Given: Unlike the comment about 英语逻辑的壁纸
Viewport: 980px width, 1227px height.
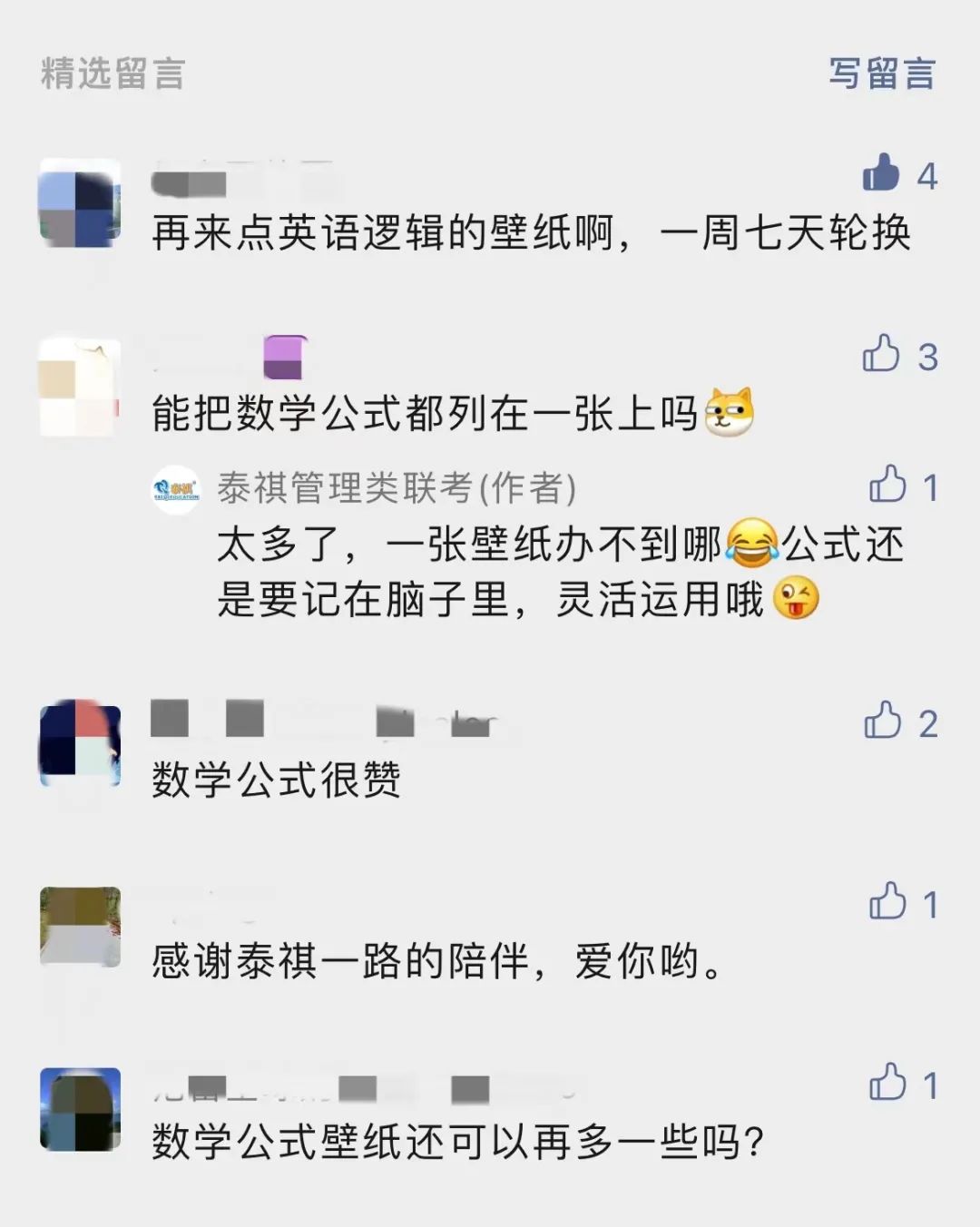Looking at the screenshot, I should [x=881, y=172].
